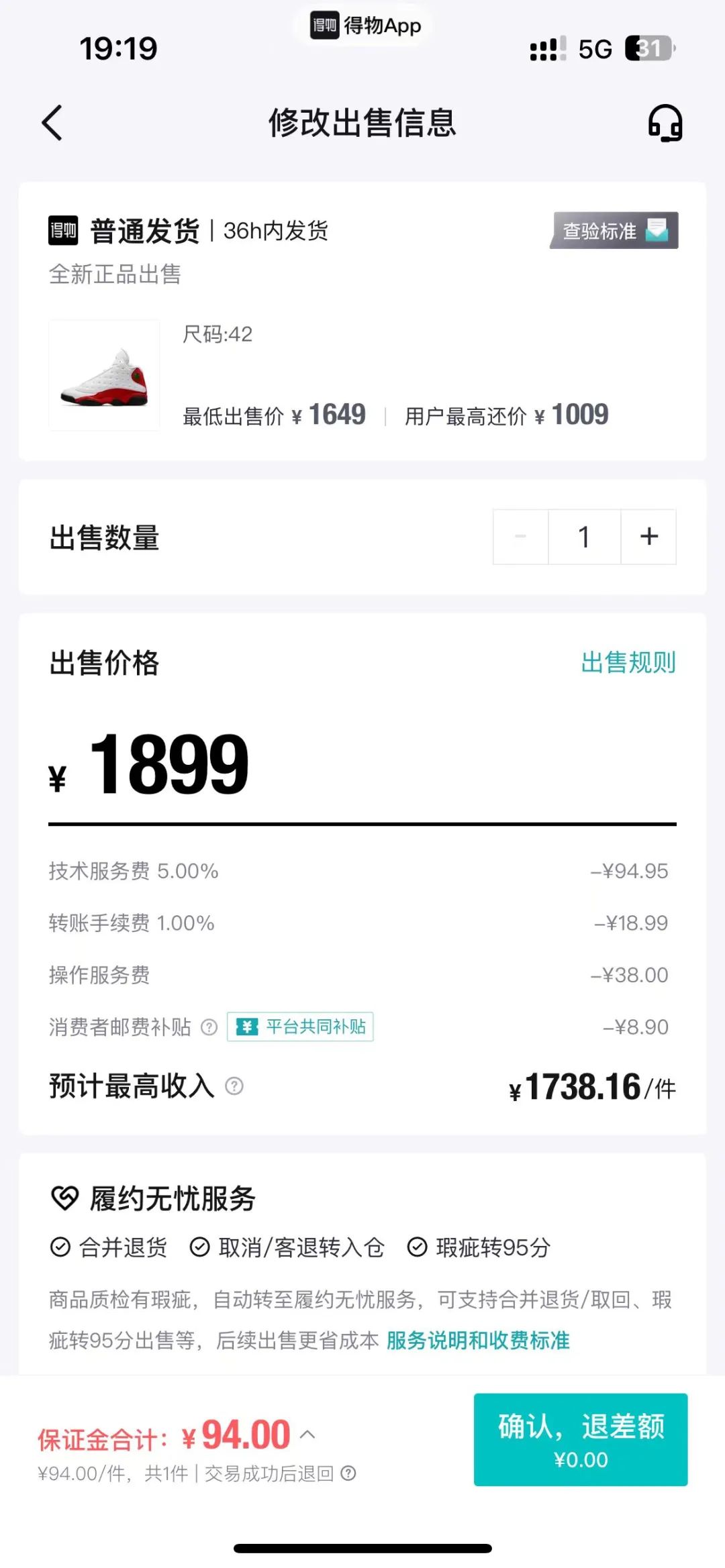Decrease sale quantity with minus button
725x1568 pixels.
point(520,537)
